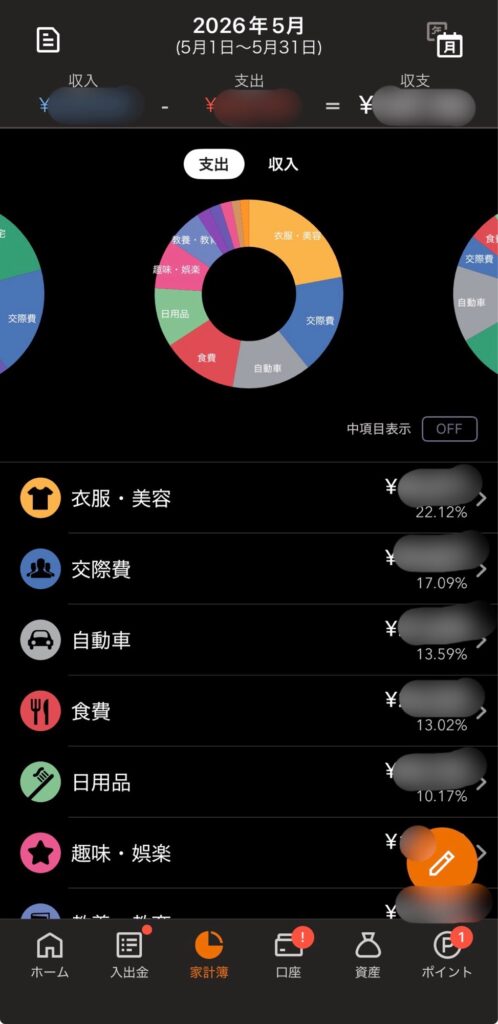
Task: Open the 日用品 category row
Action: tap(249, 782)
